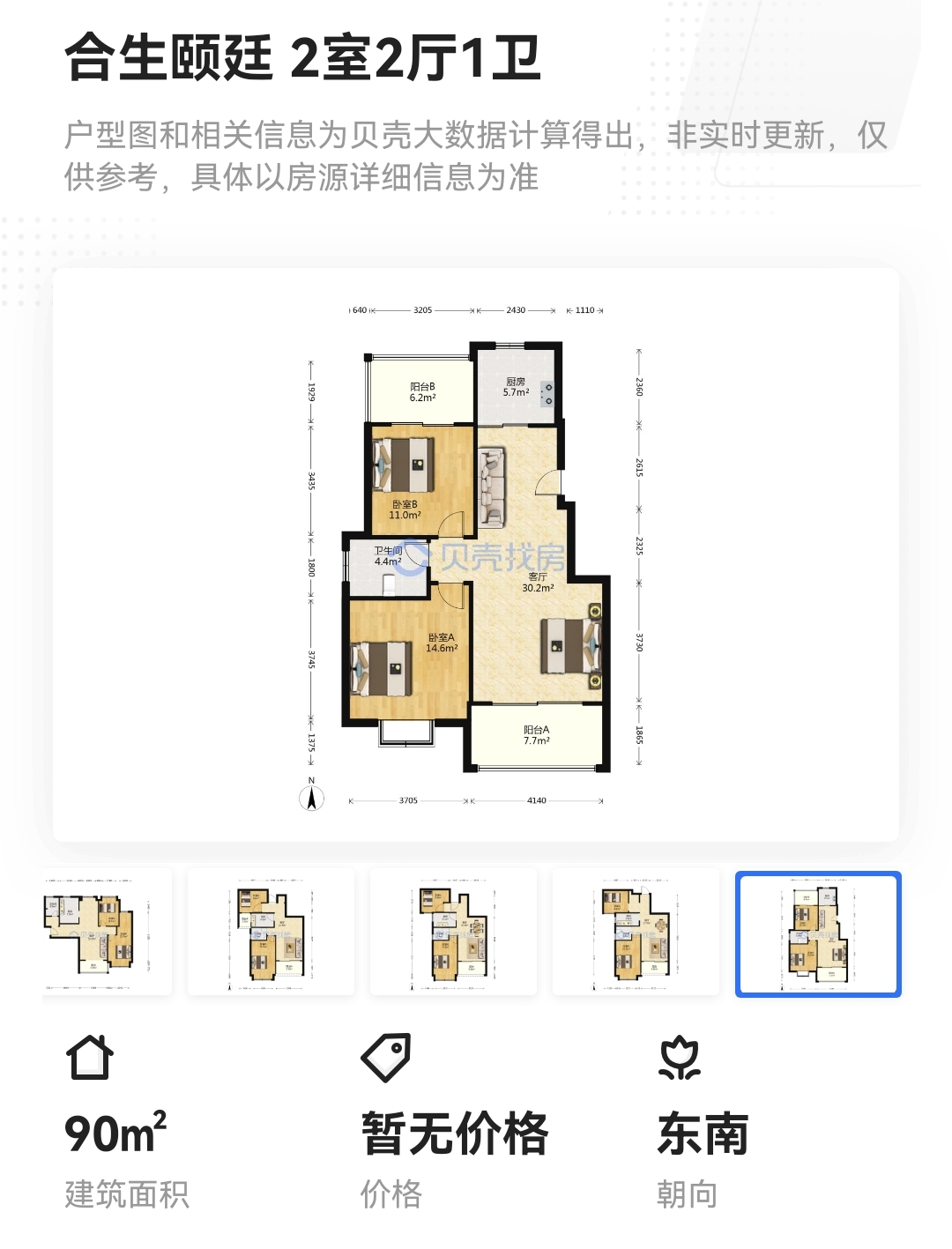Select the first floor plan thumbnail
The image size is (952, 1249).
[x=106, y=933]
